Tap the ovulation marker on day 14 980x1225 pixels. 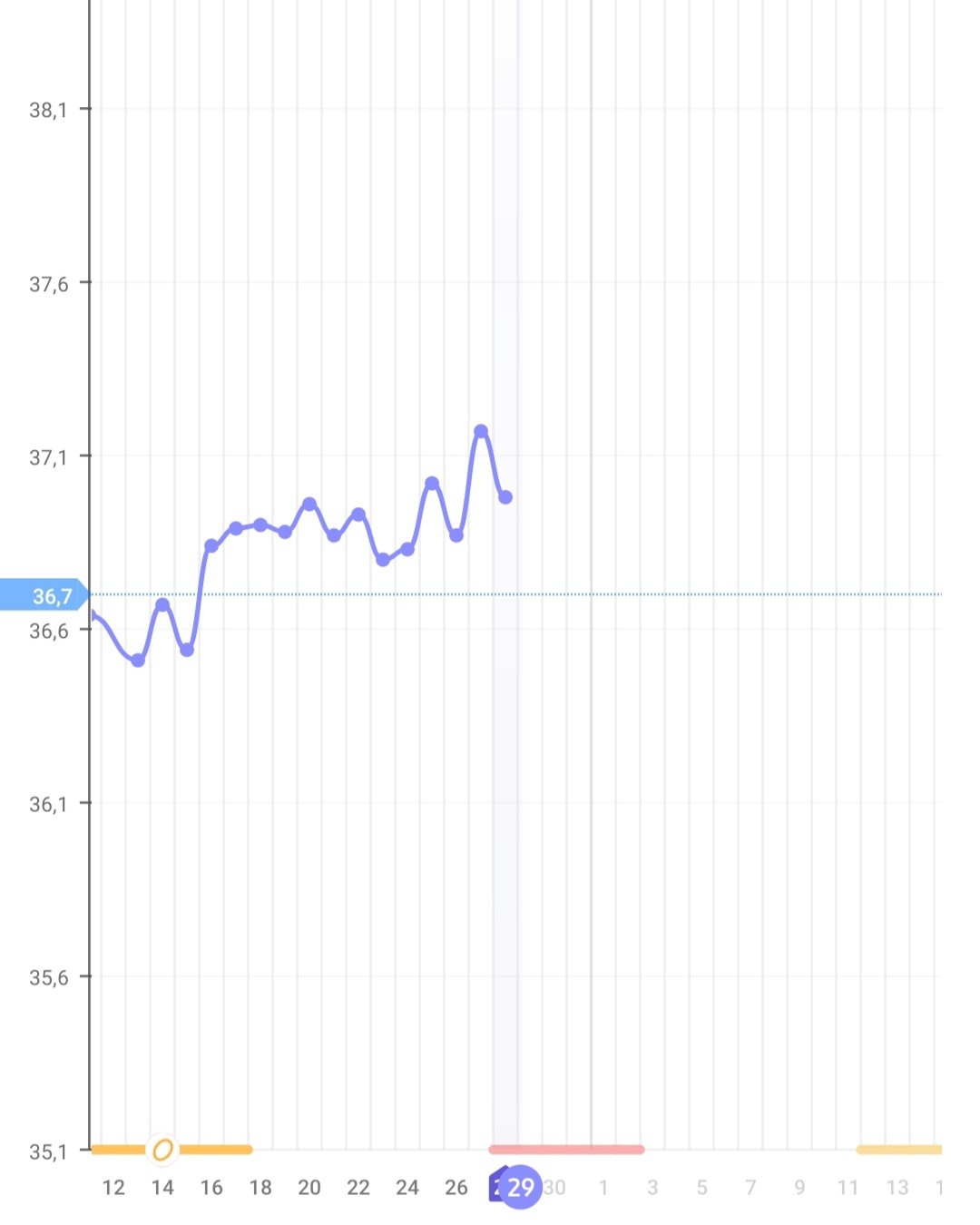pyautogui.click(x=162, y=1150)
